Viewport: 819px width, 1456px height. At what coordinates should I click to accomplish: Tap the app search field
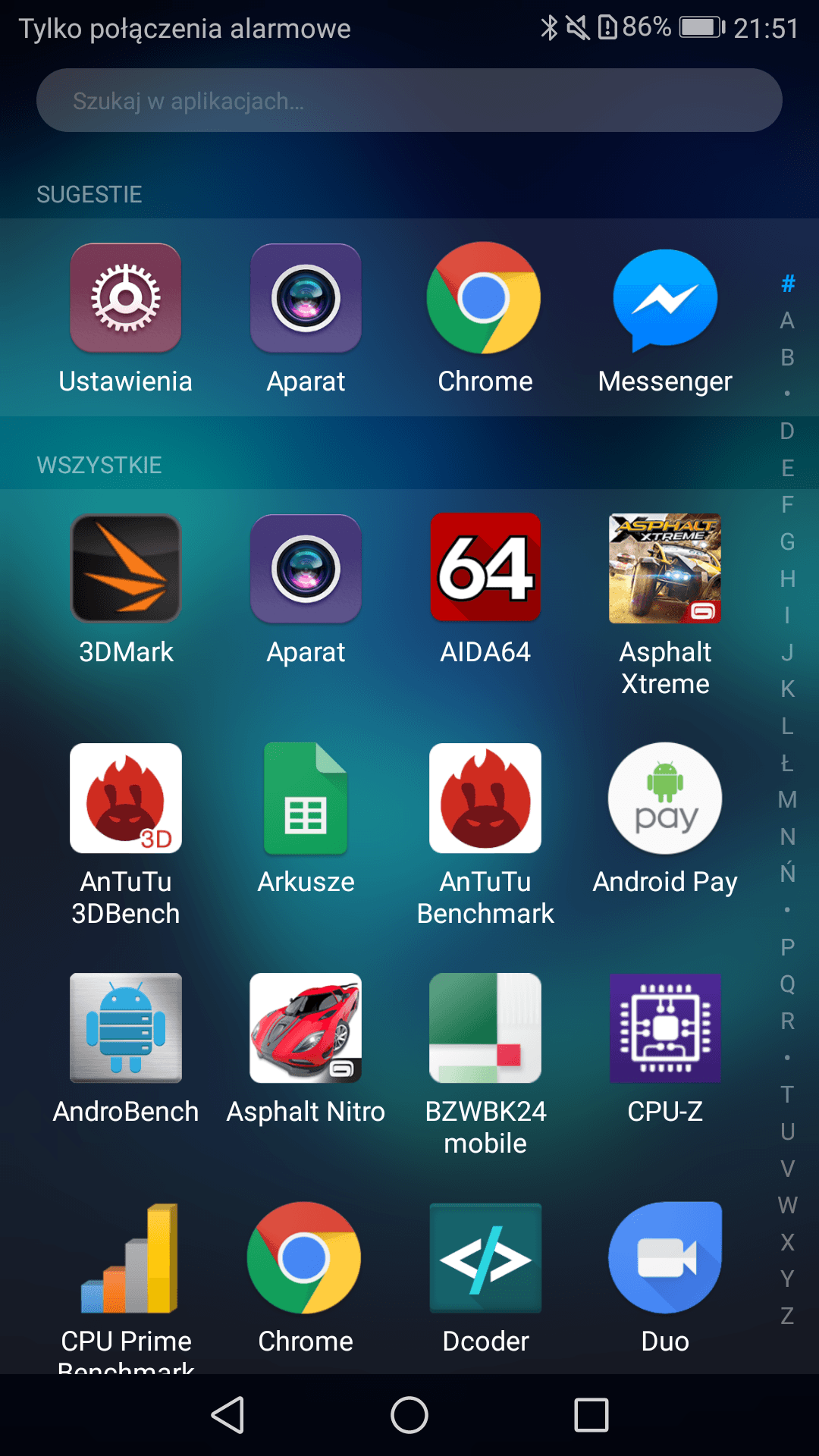(409, 100)
